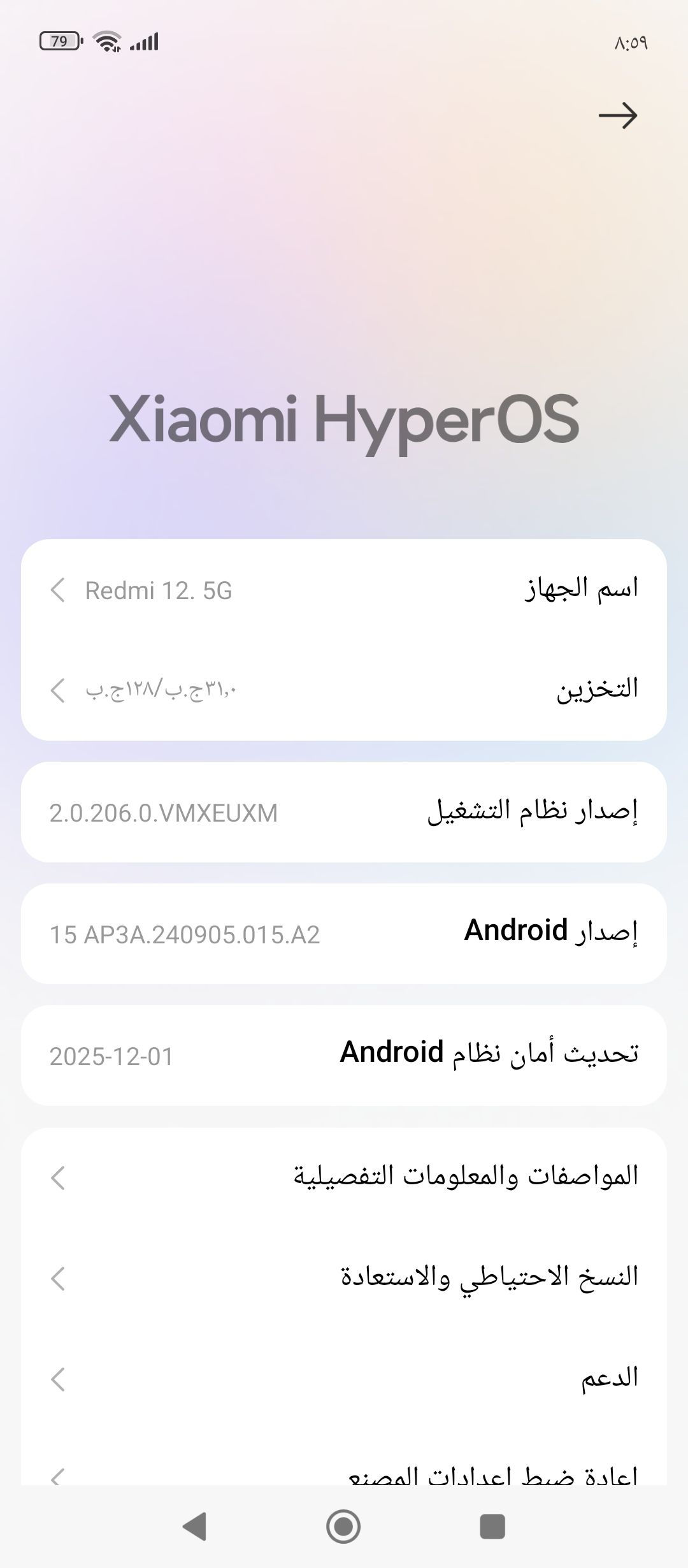The width and height of the screenshot is (688, 1568).
Task: Tap the Android version row (إصدار Android)
Action: coord(344,933)
